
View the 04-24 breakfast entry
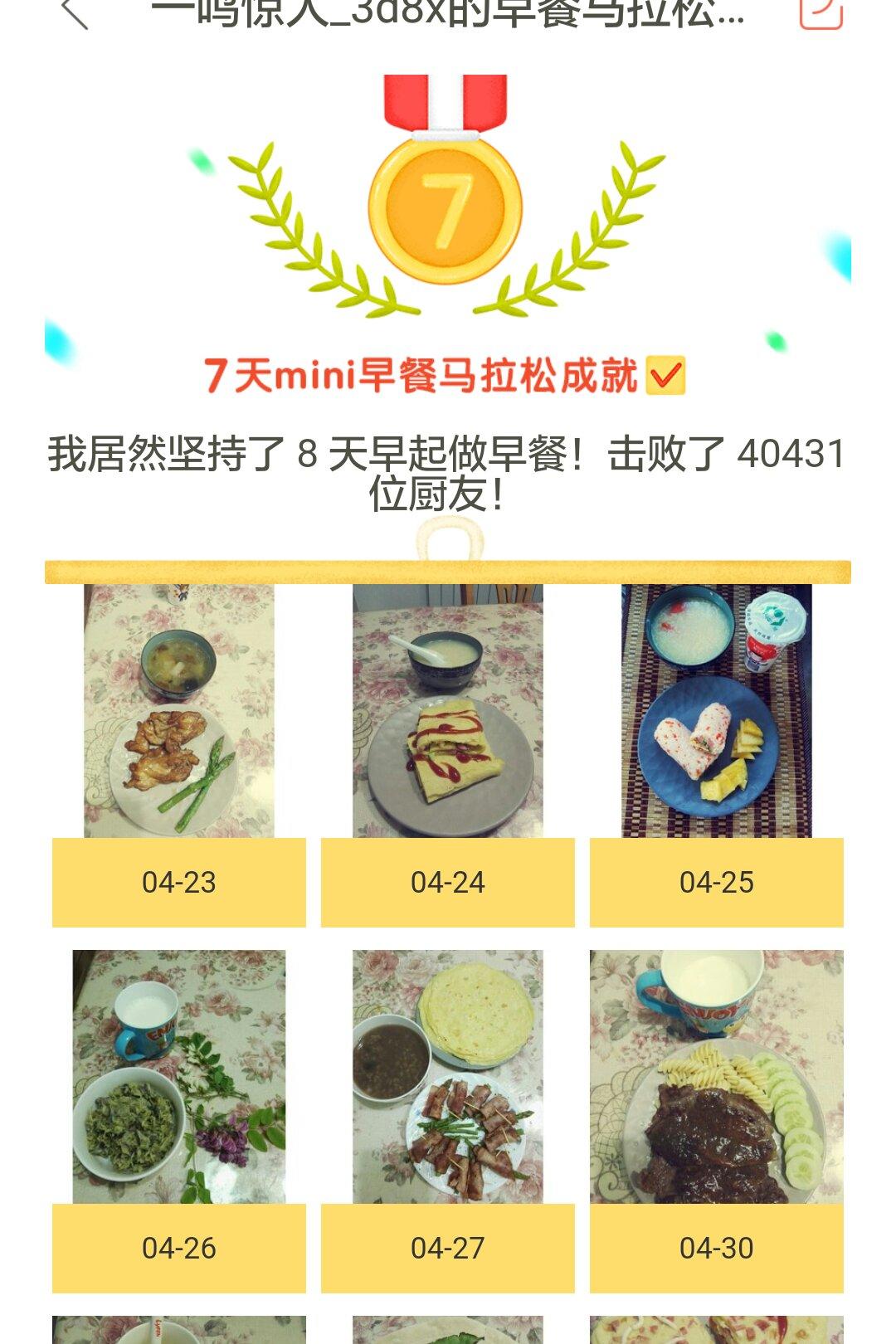(448, 711)
